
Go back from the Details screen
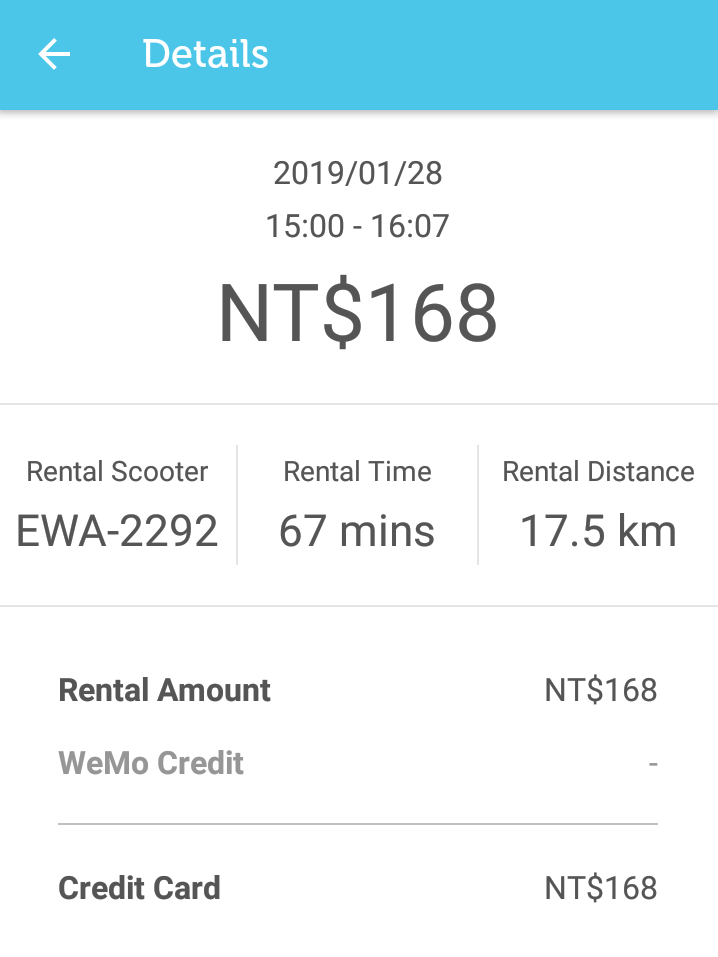[54, 54]
